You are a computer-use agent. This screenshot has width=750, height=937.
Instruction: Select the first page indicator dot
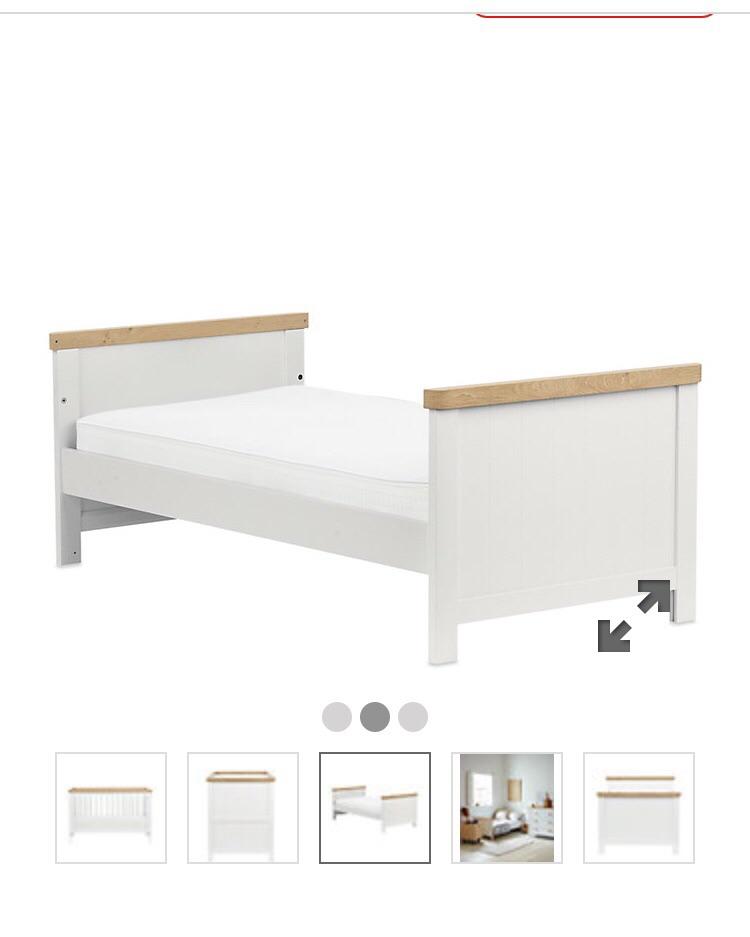(x=337, y=717)
